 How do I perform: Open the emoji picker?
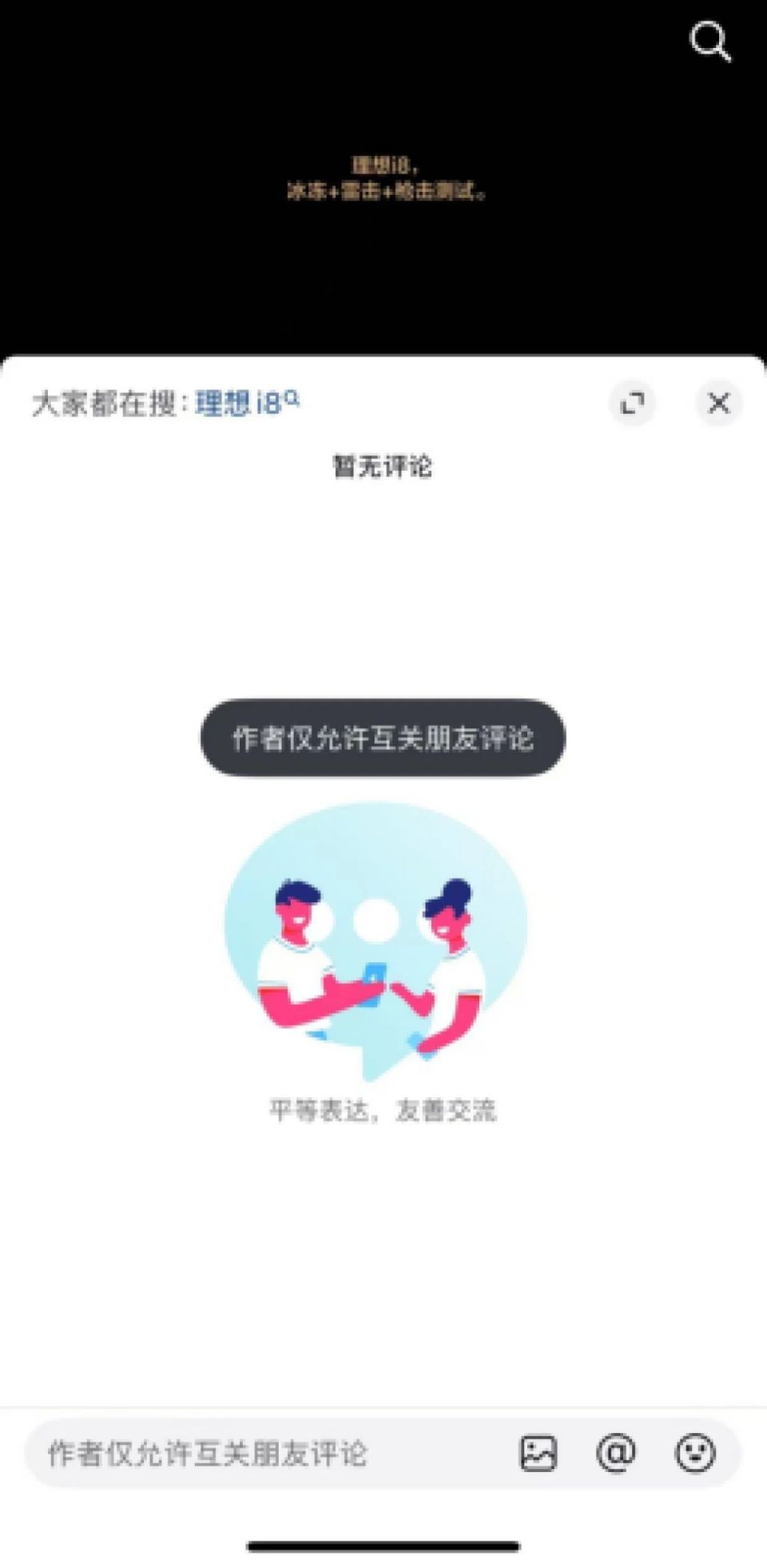695,1454
